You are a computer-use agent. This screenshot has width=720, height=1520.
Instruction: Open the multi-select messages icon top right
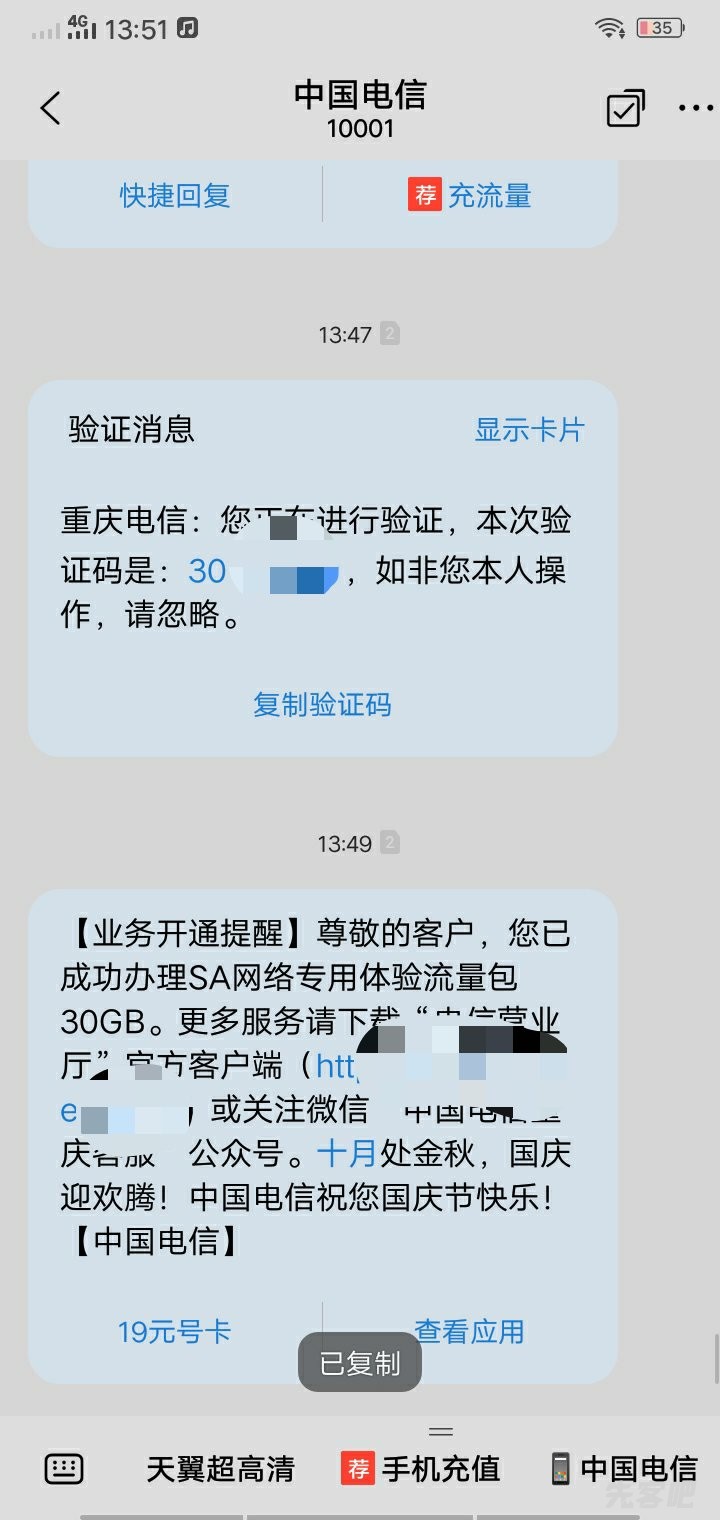click(x=623, y=108)
